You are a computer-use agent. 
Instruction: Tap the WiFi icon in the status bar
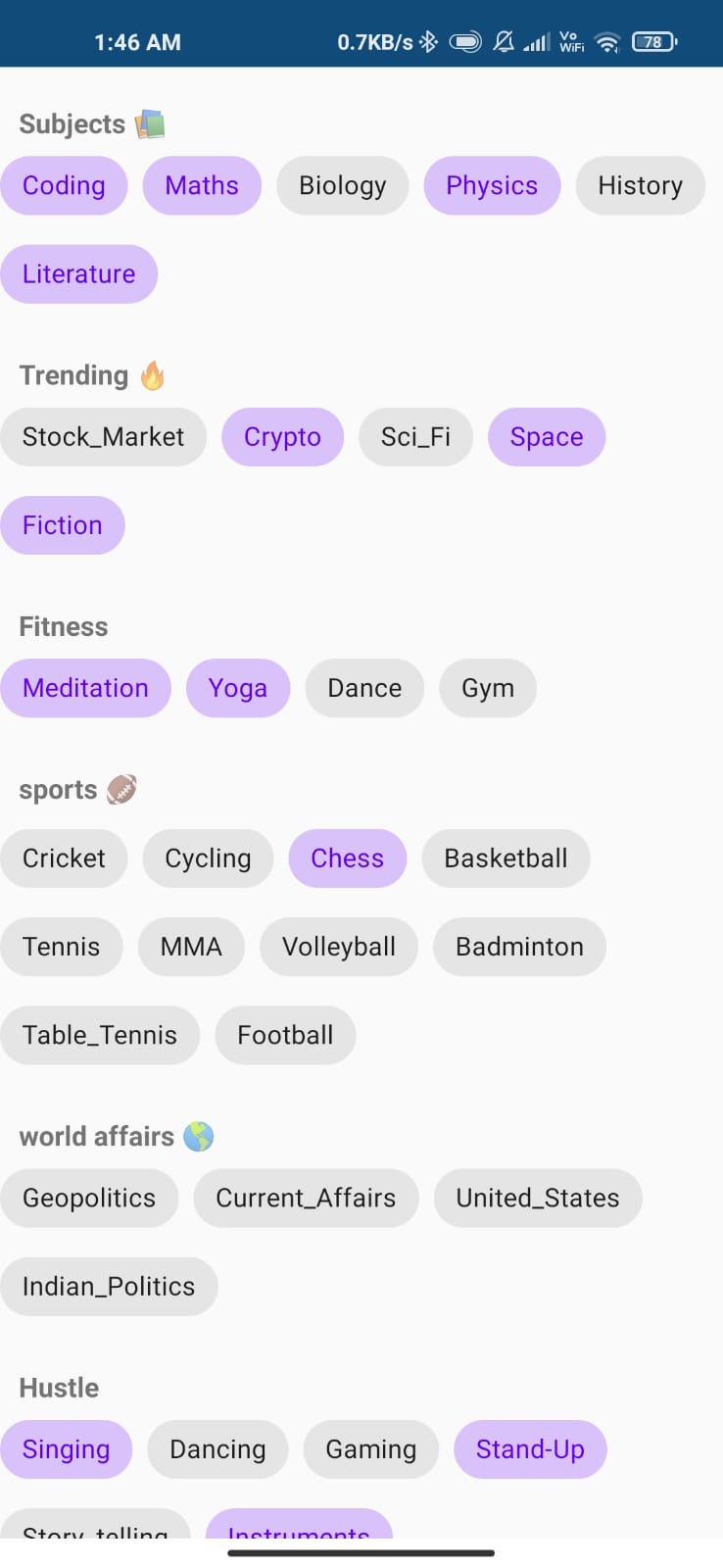pos(606,41)
